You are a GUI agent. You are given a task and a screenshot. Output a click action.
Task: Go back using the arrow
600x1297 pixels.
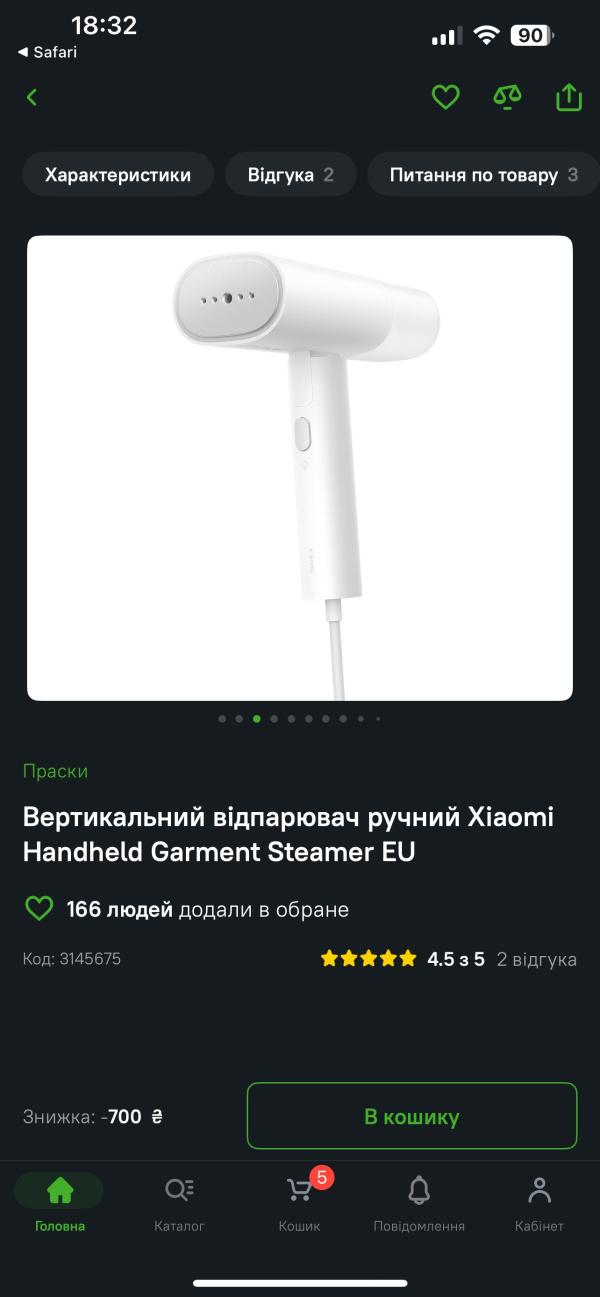32,97
